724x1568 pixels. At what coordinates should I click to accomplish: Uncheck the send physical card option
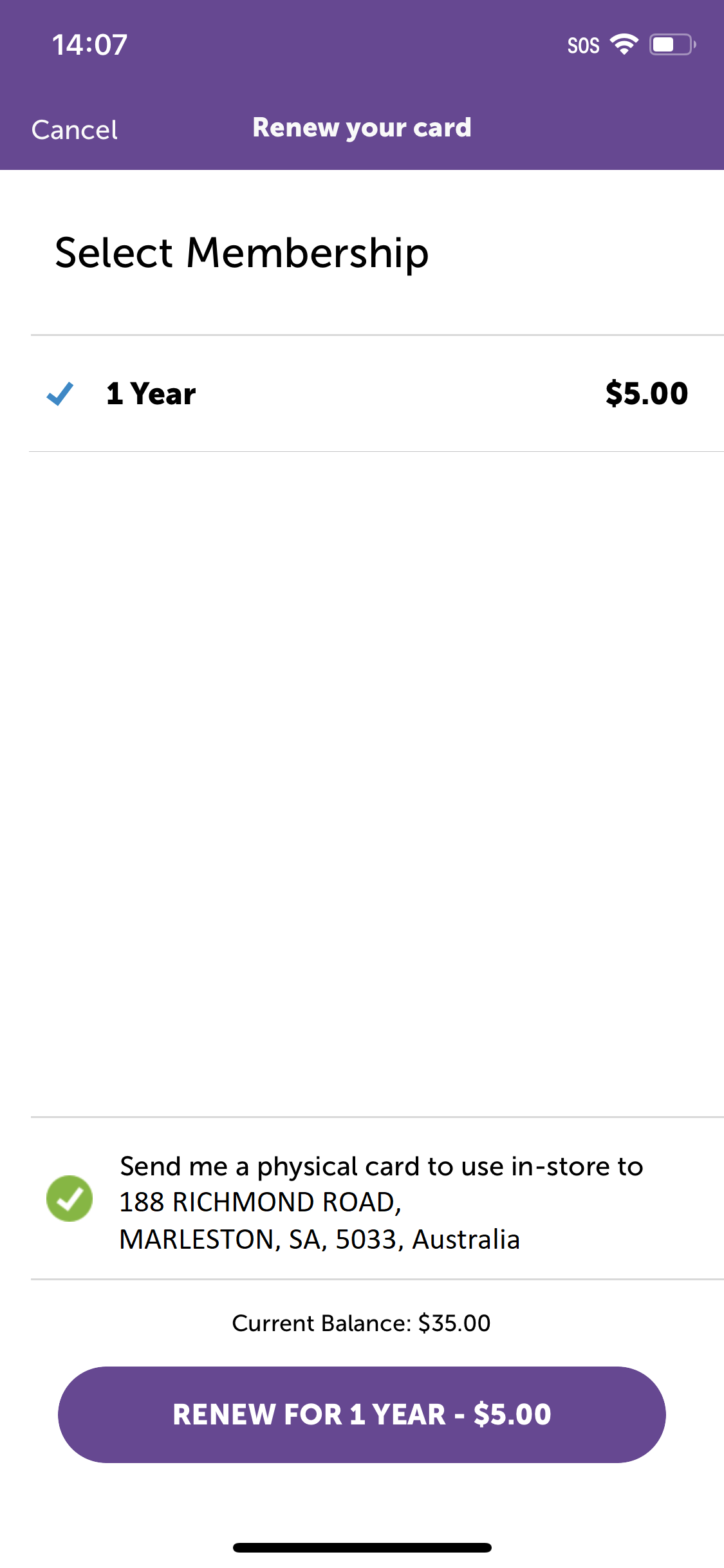(70, 1199)
